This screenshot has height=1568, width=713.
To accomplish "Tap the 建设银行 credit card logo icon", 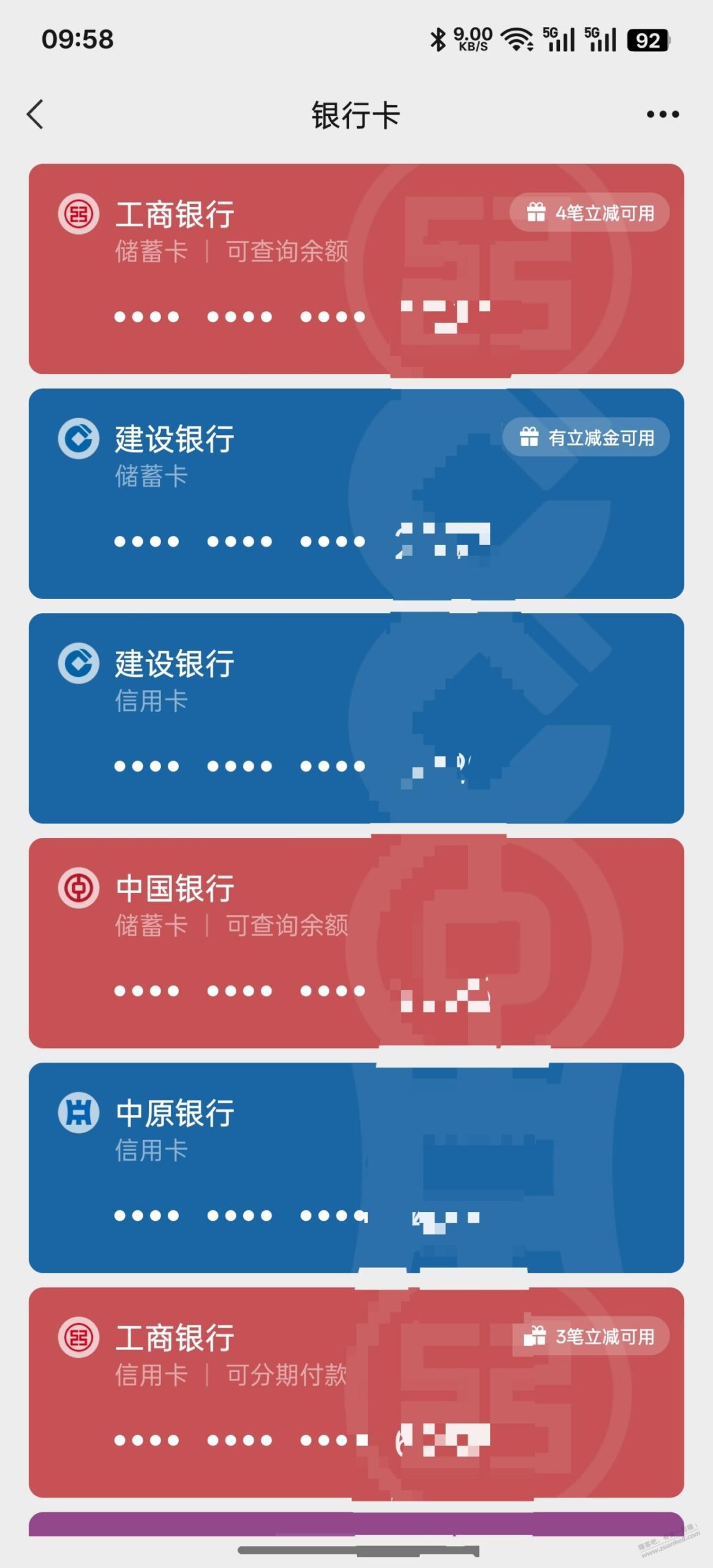I will pyautogui.click(x=78, y=663).
